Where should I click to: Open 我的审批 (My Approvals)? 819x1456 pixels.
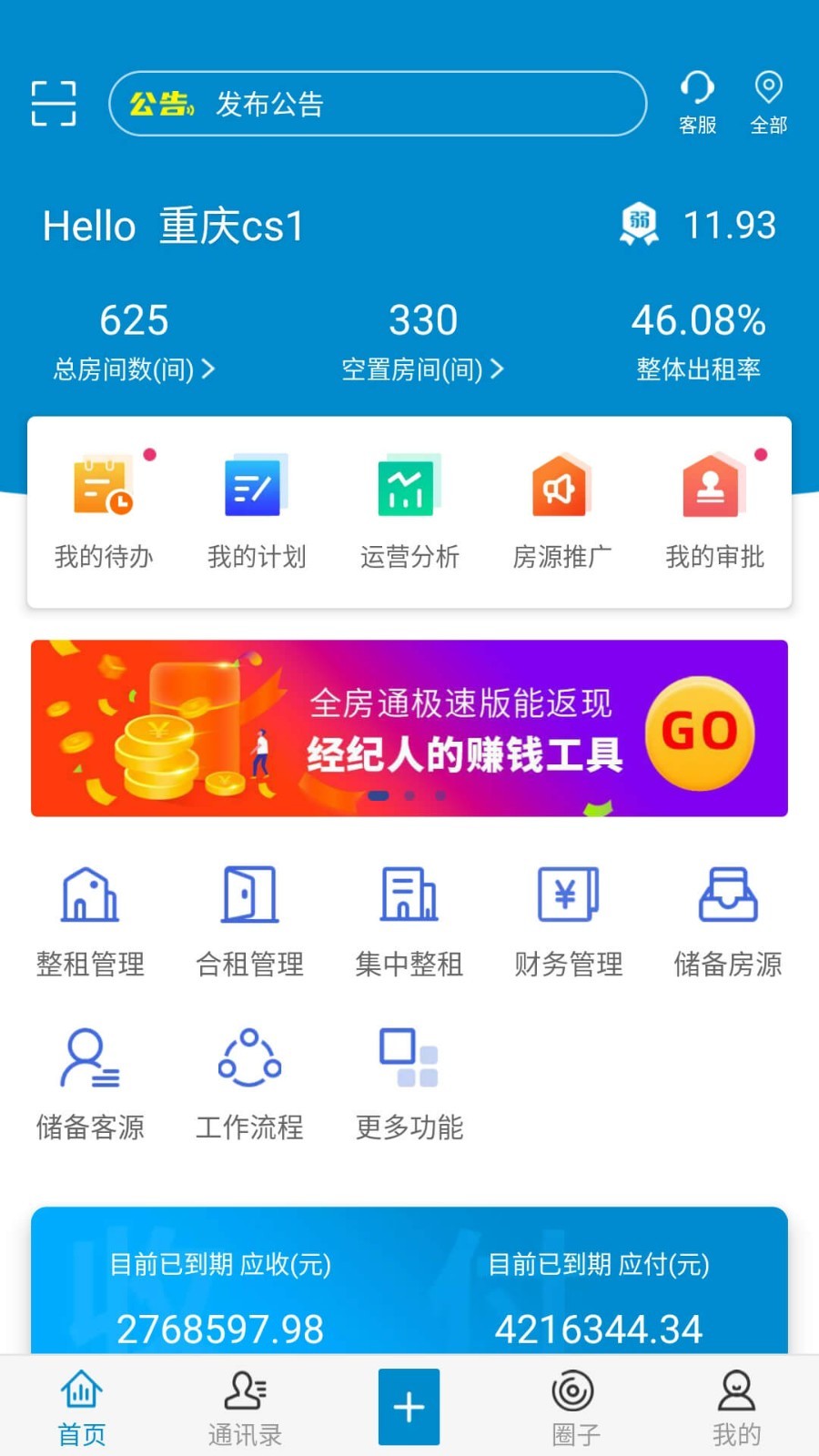[713, 510]
